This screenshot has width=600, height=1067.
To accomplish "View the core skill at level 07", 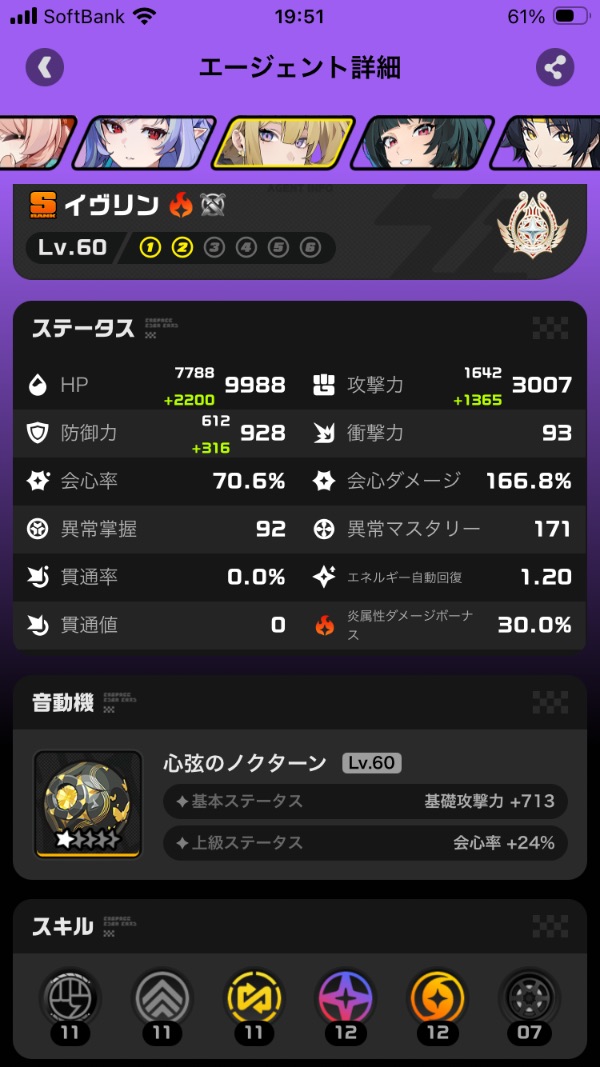I will (x=530, y=1000).
